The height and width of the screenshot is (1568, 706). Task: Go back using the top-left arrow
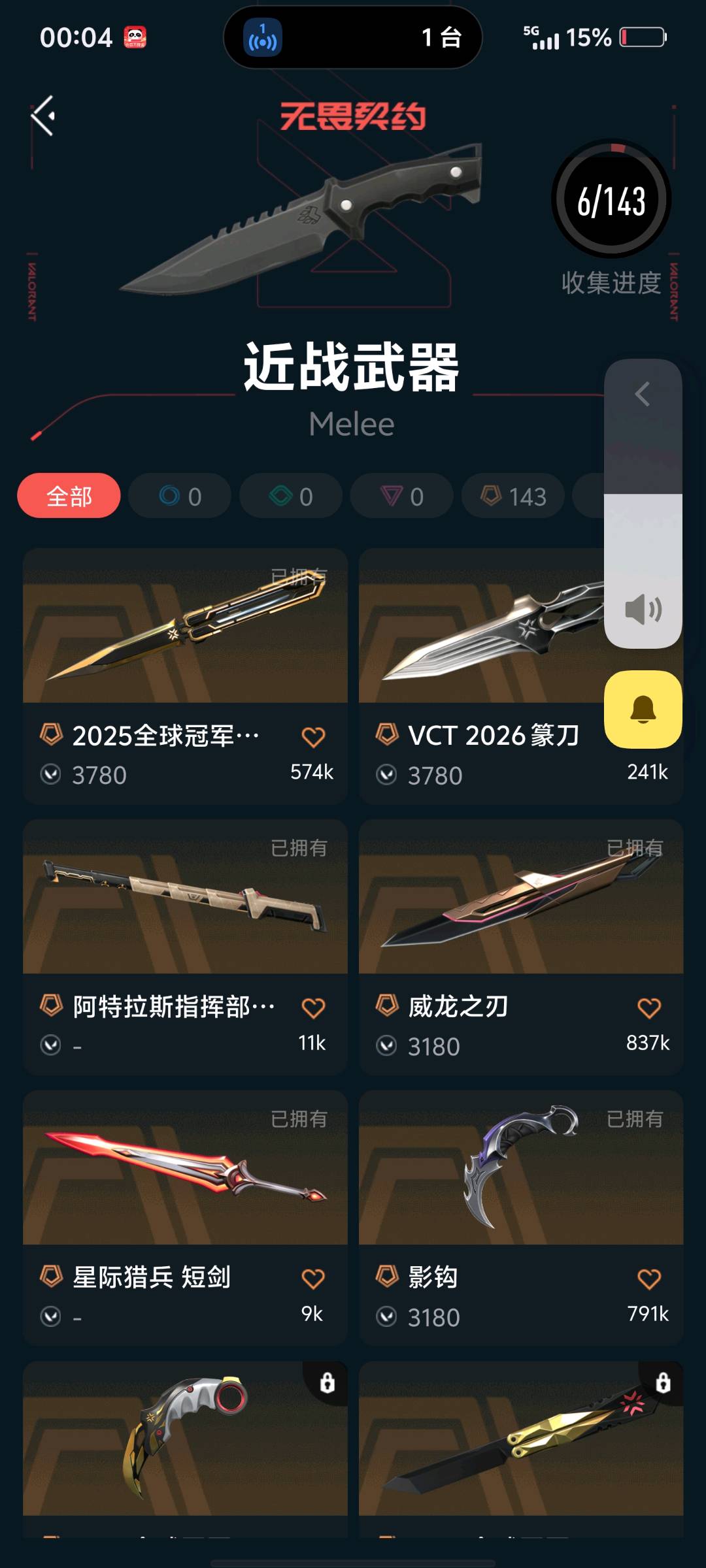(43, 116)
